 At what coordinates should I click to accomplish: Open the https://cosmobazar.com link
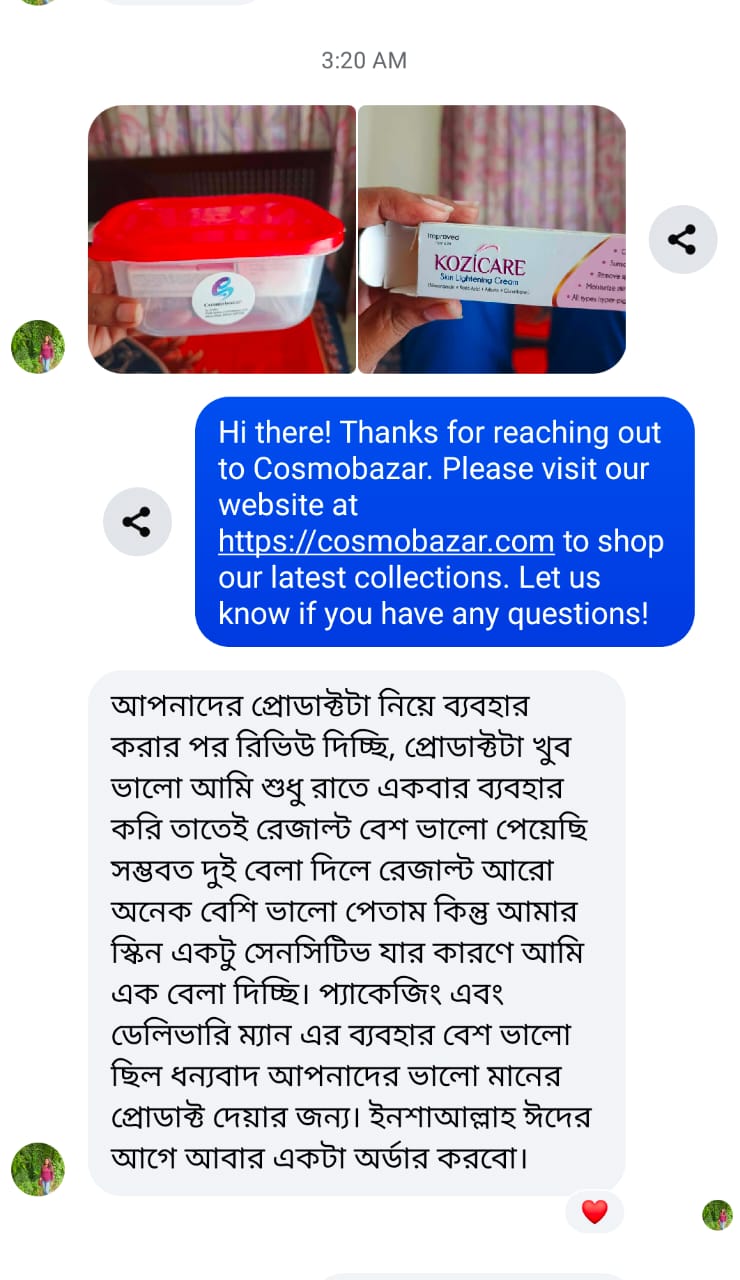coord(386,541)
